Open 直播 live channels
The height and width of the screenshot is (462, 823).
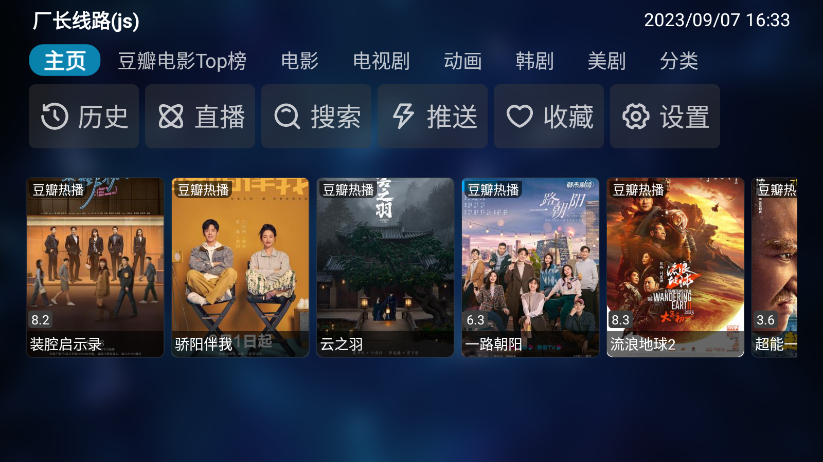(200, 117)
